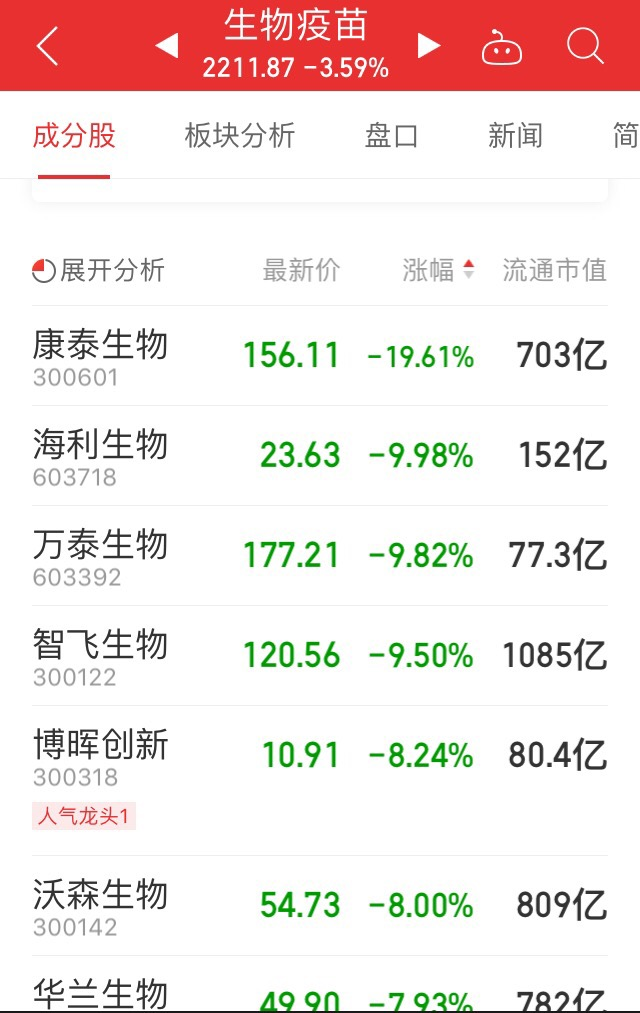640x1013 pixels.
Task: Sort list by 涨幅 column
Action: click(x=438, y=270)
